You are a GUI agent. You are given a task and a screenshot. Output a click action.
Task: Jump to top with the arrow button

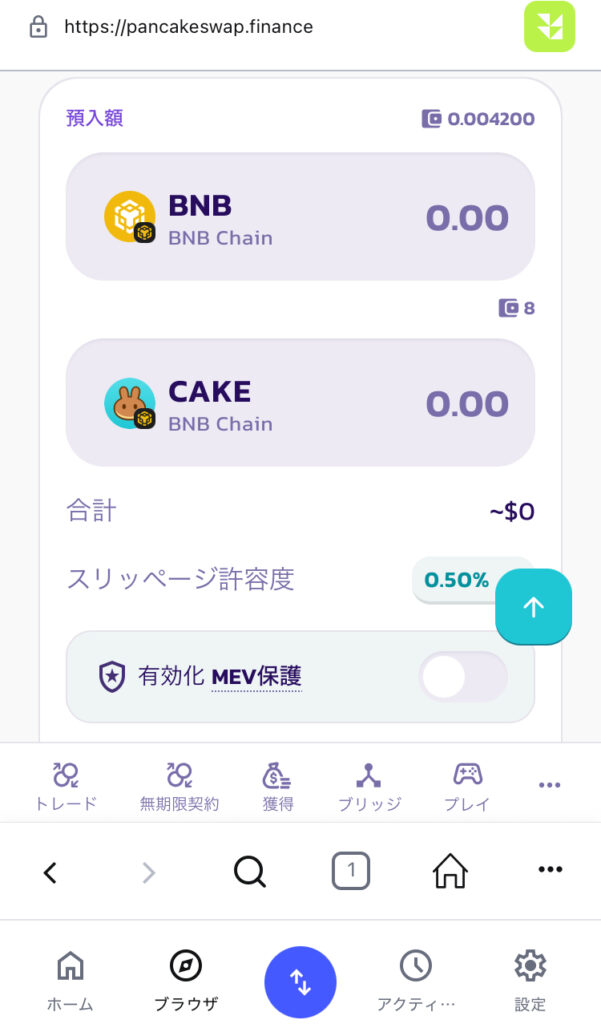tap(533, 607)
